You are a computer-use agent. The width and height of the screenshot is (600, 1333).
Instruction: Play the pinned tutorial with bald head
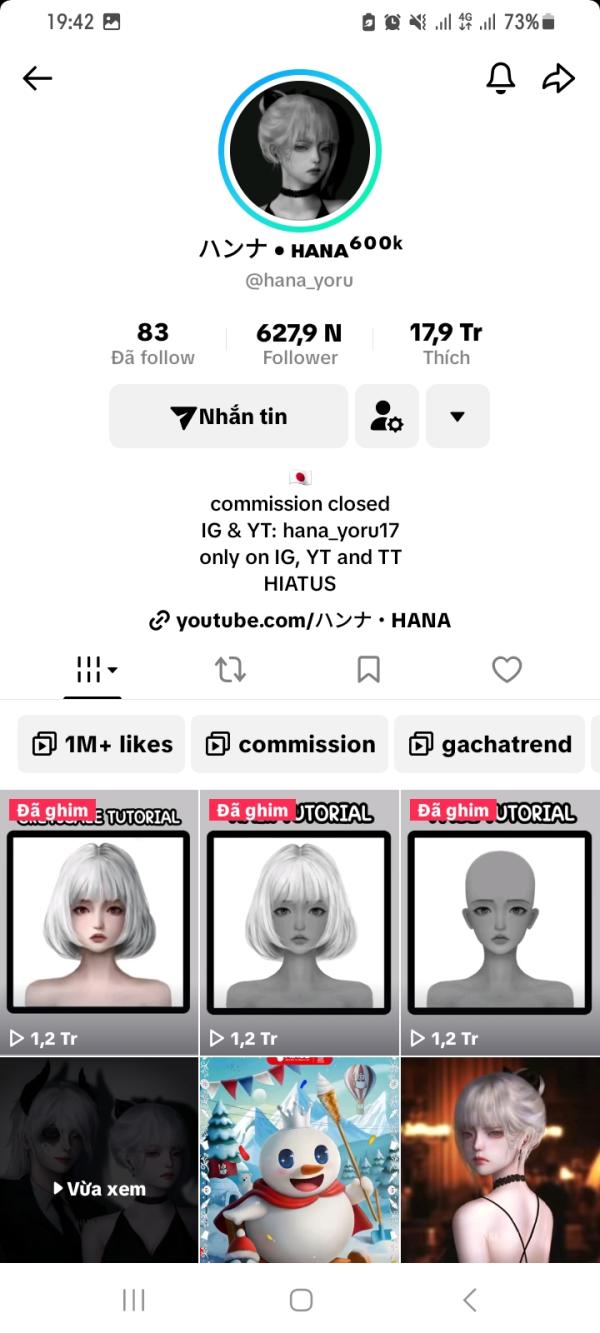tap(500, 922)
